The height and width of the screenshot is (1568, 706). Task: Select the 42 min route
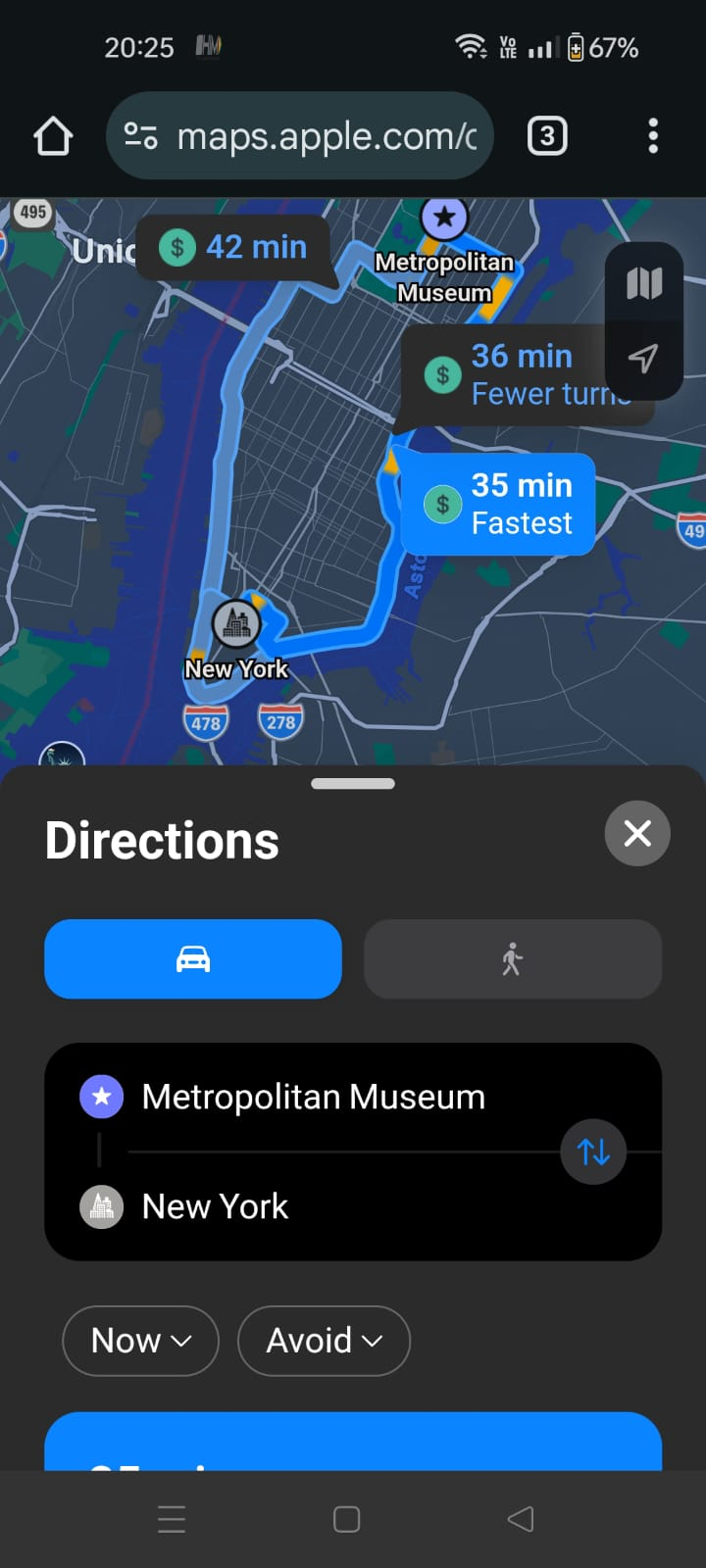click(233, 248)
